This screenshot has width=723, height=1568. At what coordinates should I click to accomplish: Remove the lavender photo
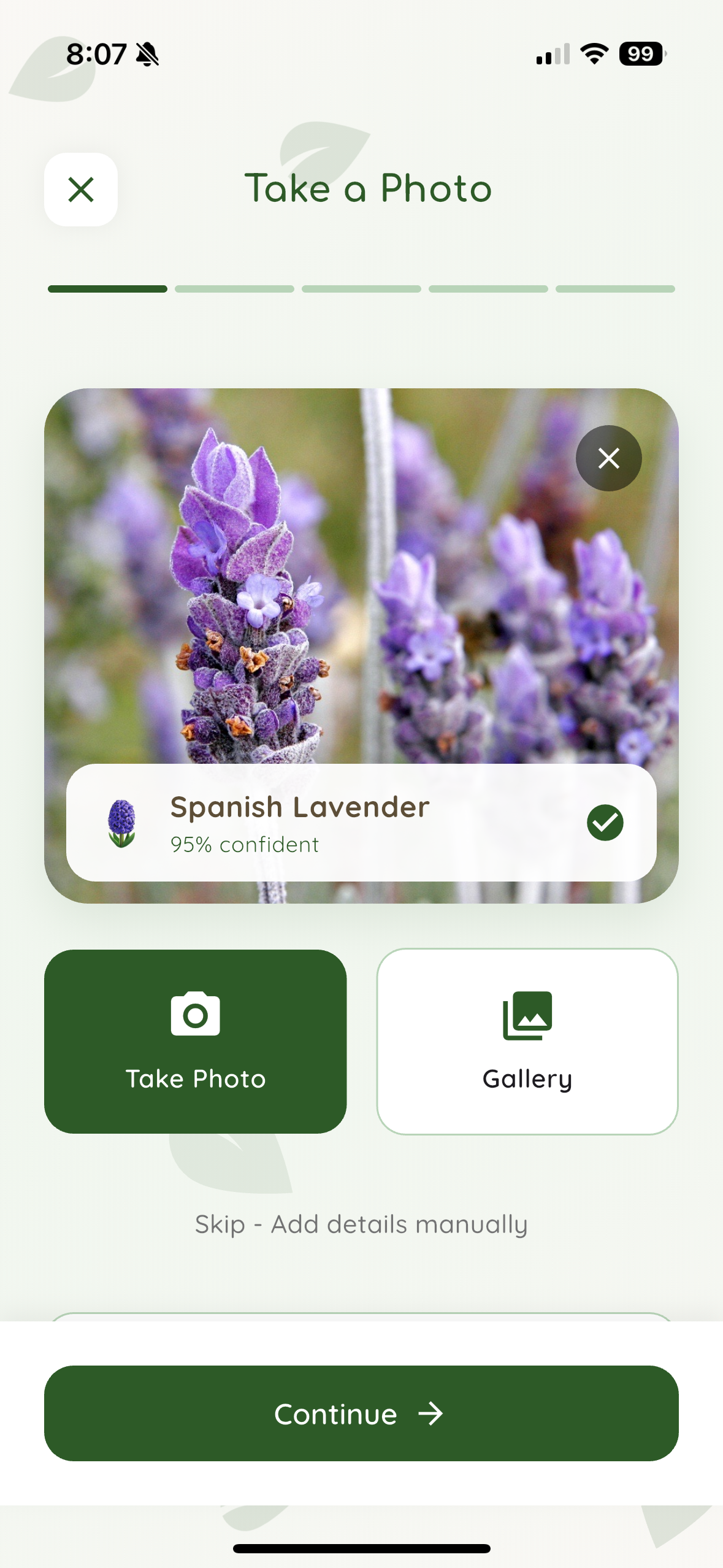(x=608, y=458)
